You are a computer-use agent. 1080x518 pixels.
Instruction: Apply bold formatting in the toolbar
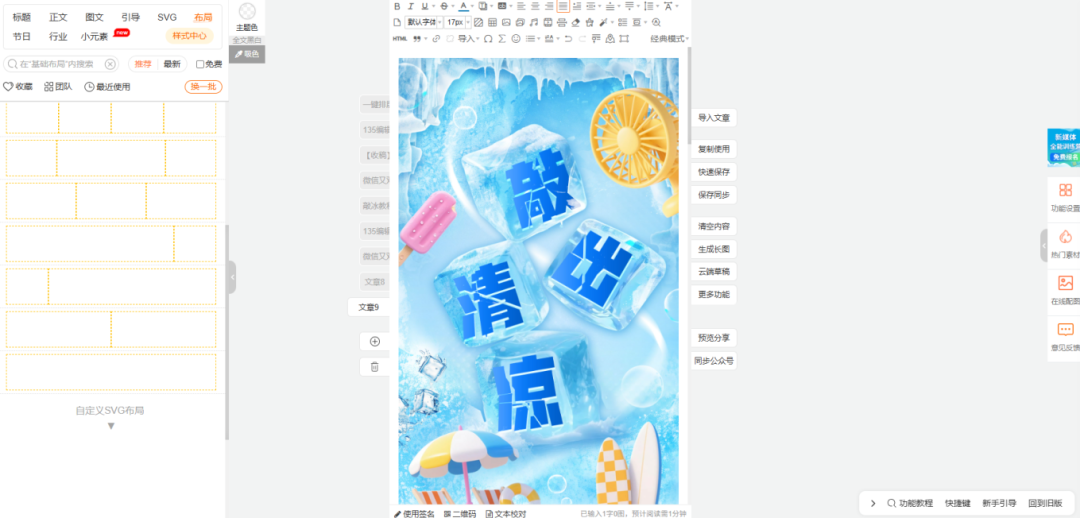pos(397,6)
